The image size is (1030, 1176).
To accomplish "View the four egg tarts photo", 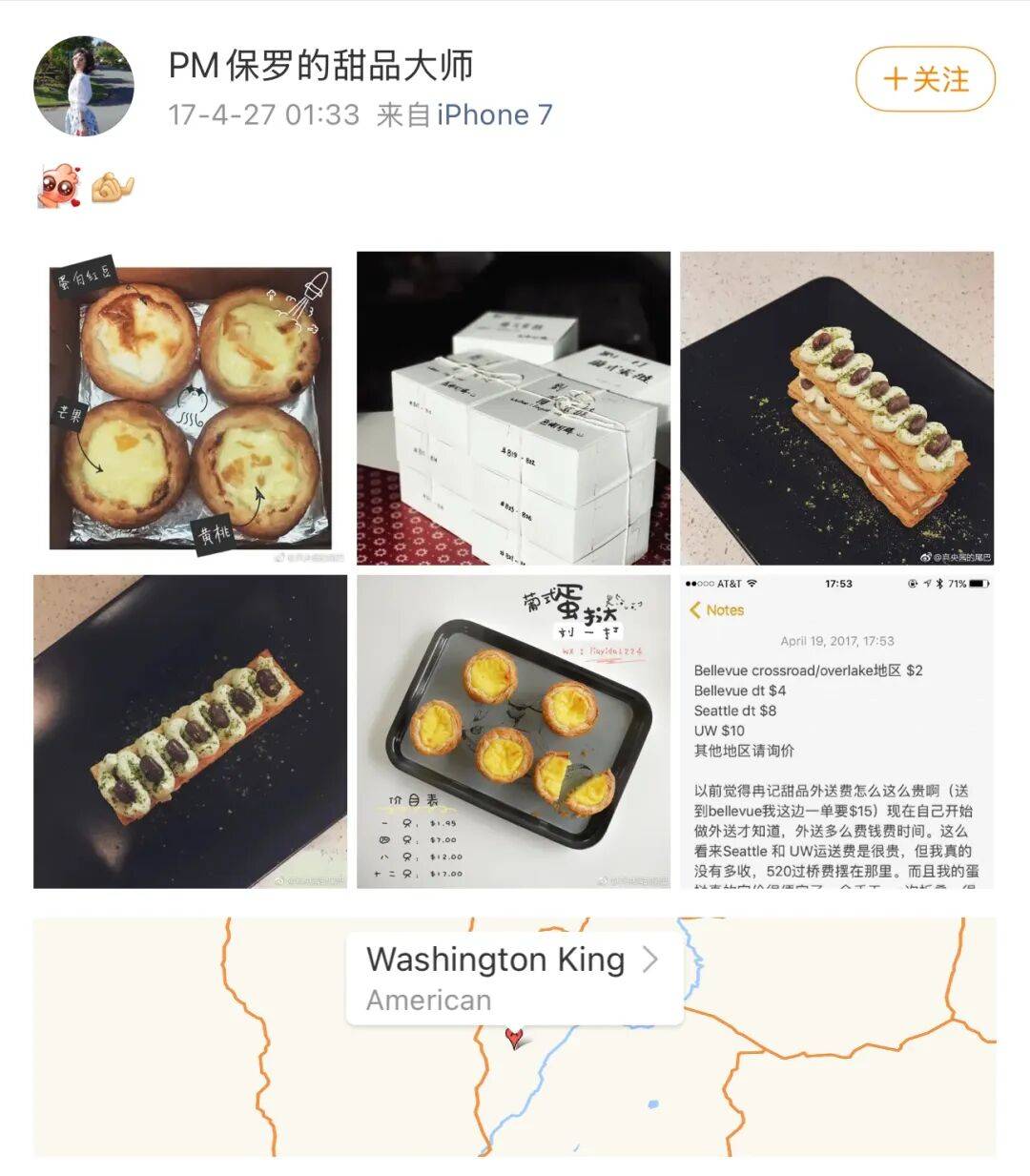I will tap(190, 408).
